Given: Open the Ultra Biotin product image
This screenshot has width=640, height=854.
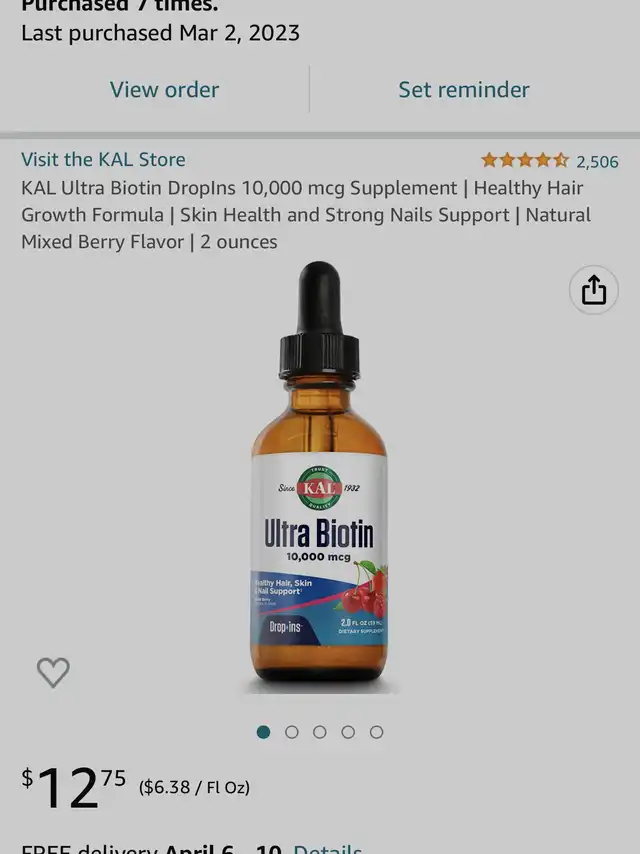Looking at the screenshot, I should point(319,480).
